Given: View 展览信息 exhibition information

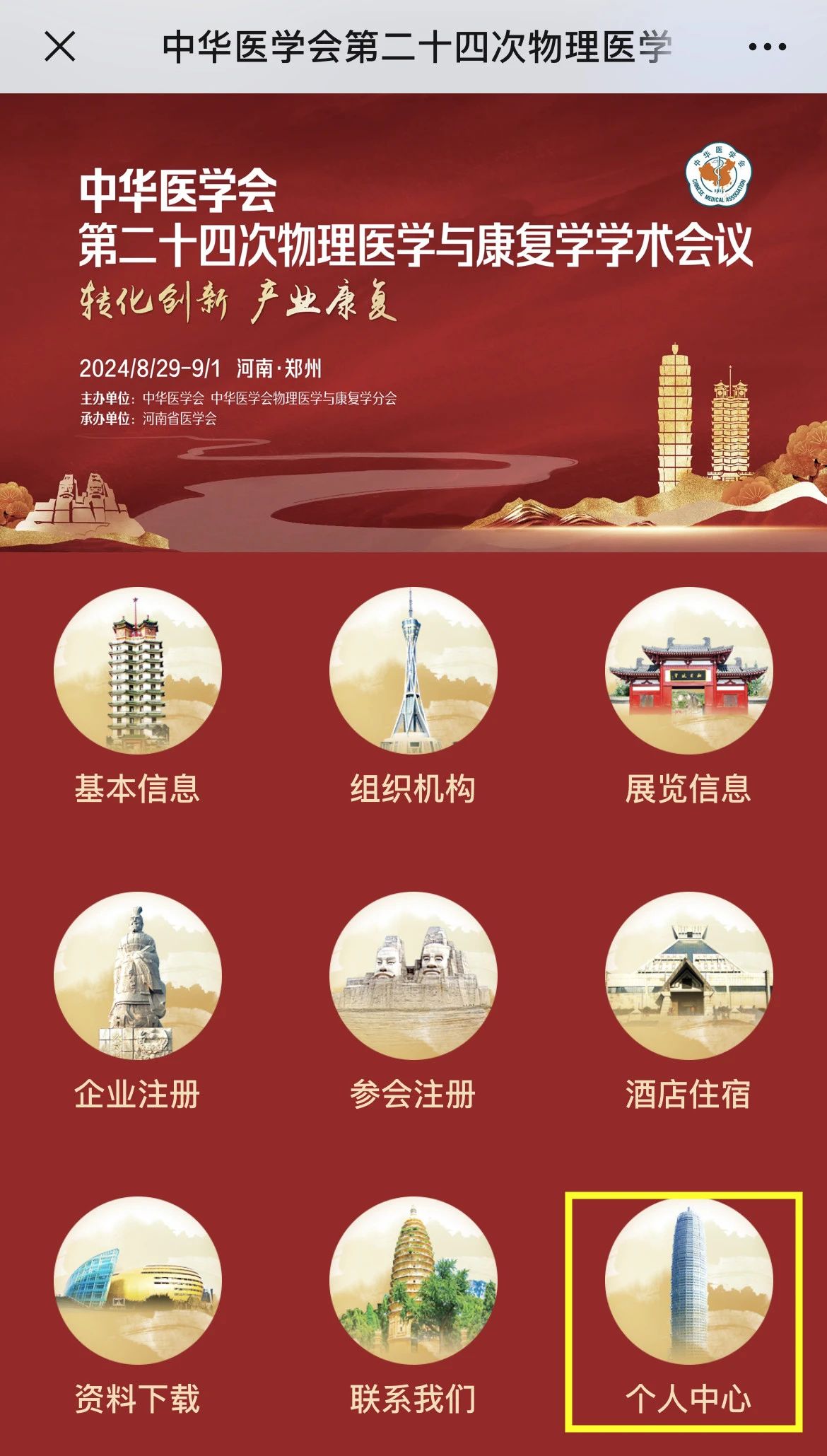Looking at the screenshot, I should 688,697.
